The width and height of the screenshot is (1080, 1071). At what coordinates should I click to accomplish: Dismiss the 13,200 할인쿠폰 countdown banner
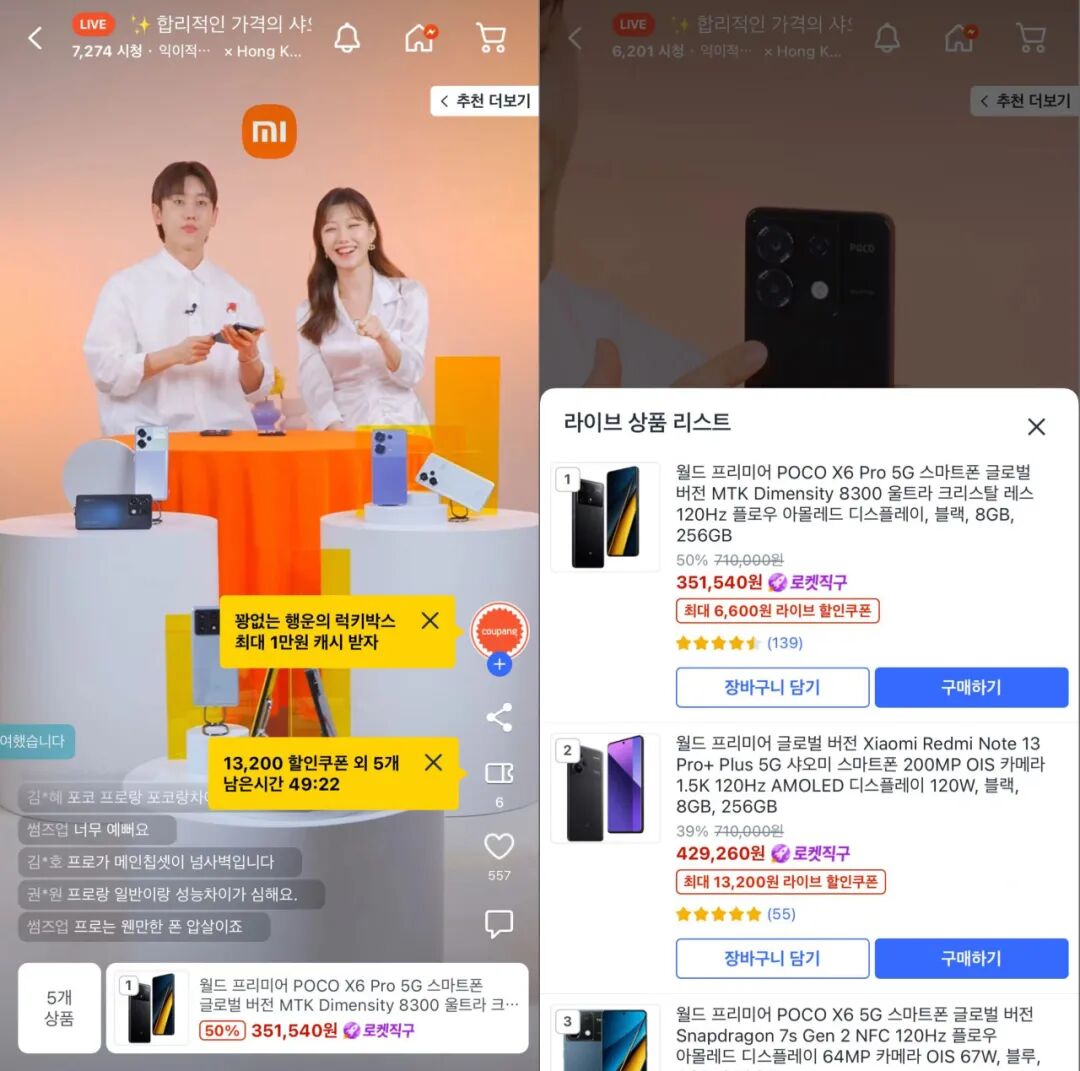point(433,762)
